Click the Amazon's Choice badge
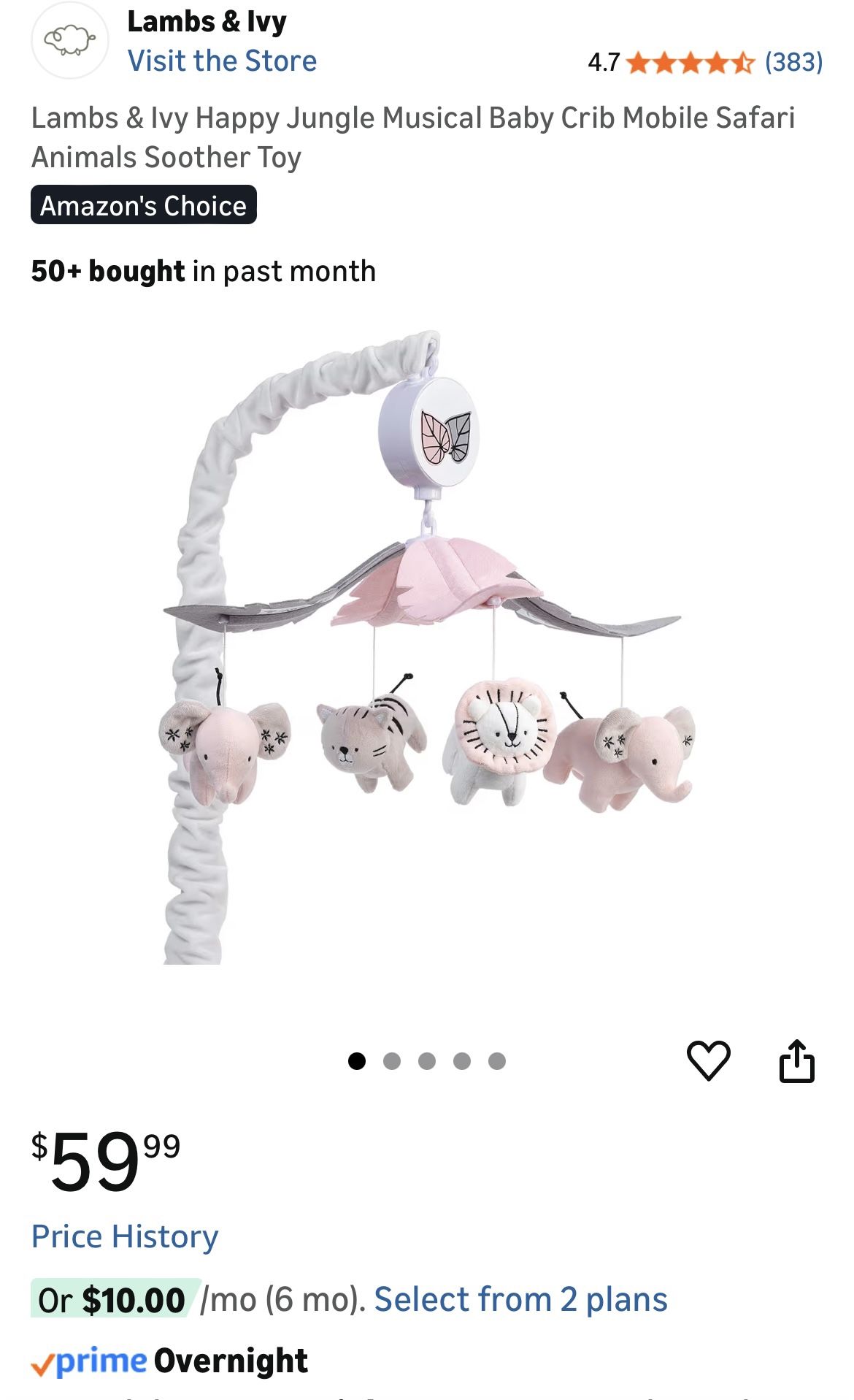The height and width of the screenshot is (1400, 854). point(143,206)
